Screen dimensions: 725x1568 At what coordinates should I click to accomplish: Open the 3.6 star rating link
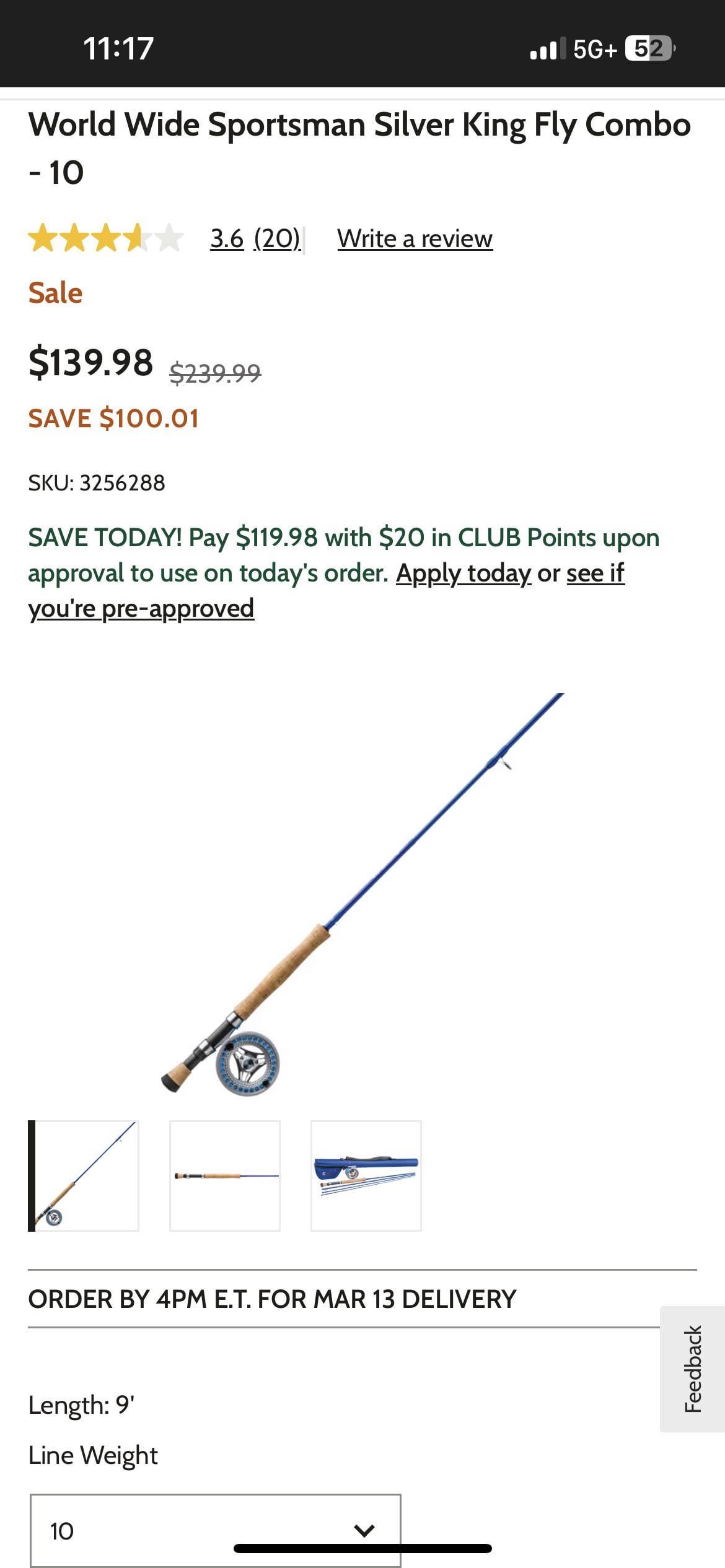tap(227, 238)
